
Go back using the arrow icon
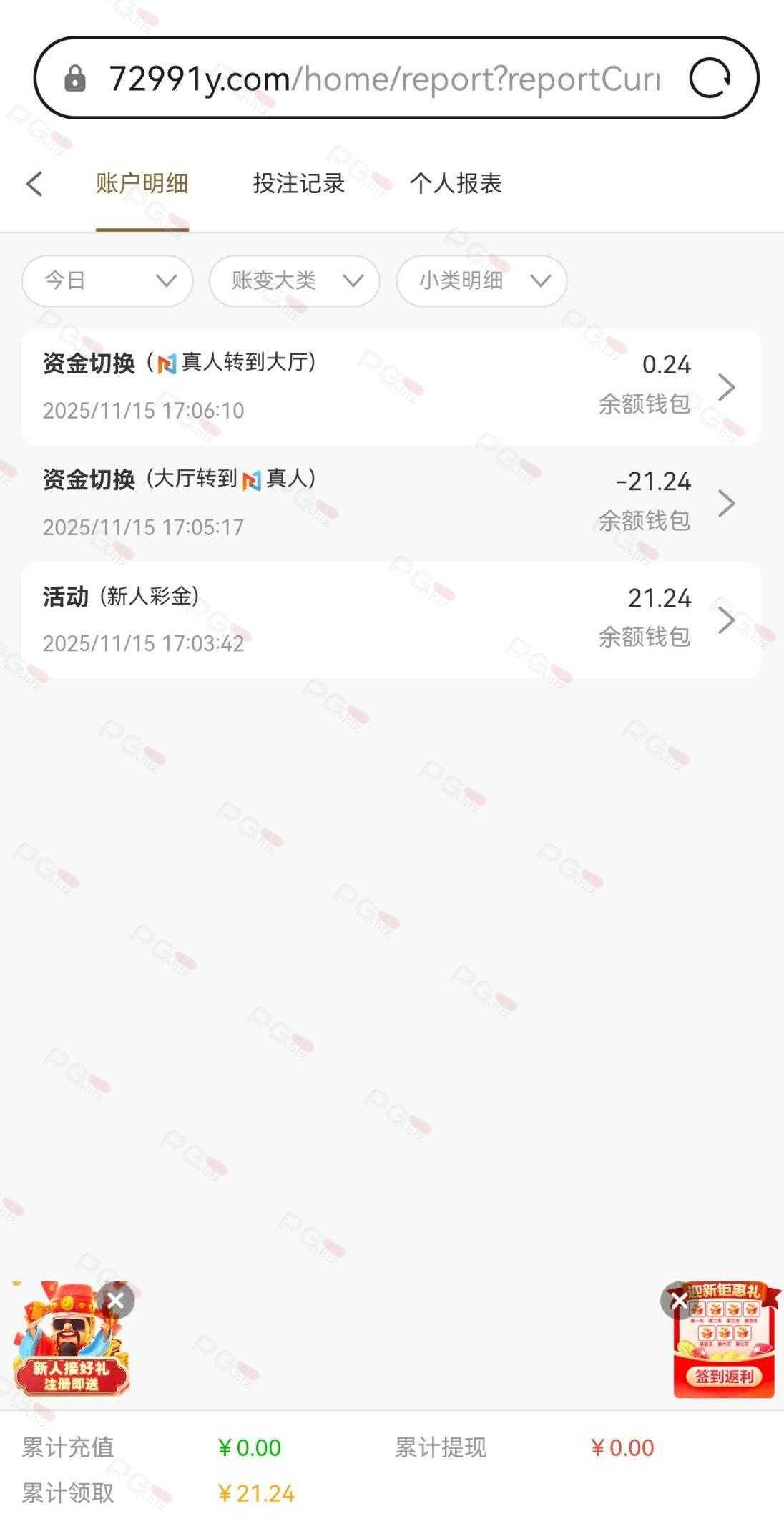[x=34, y=184]
